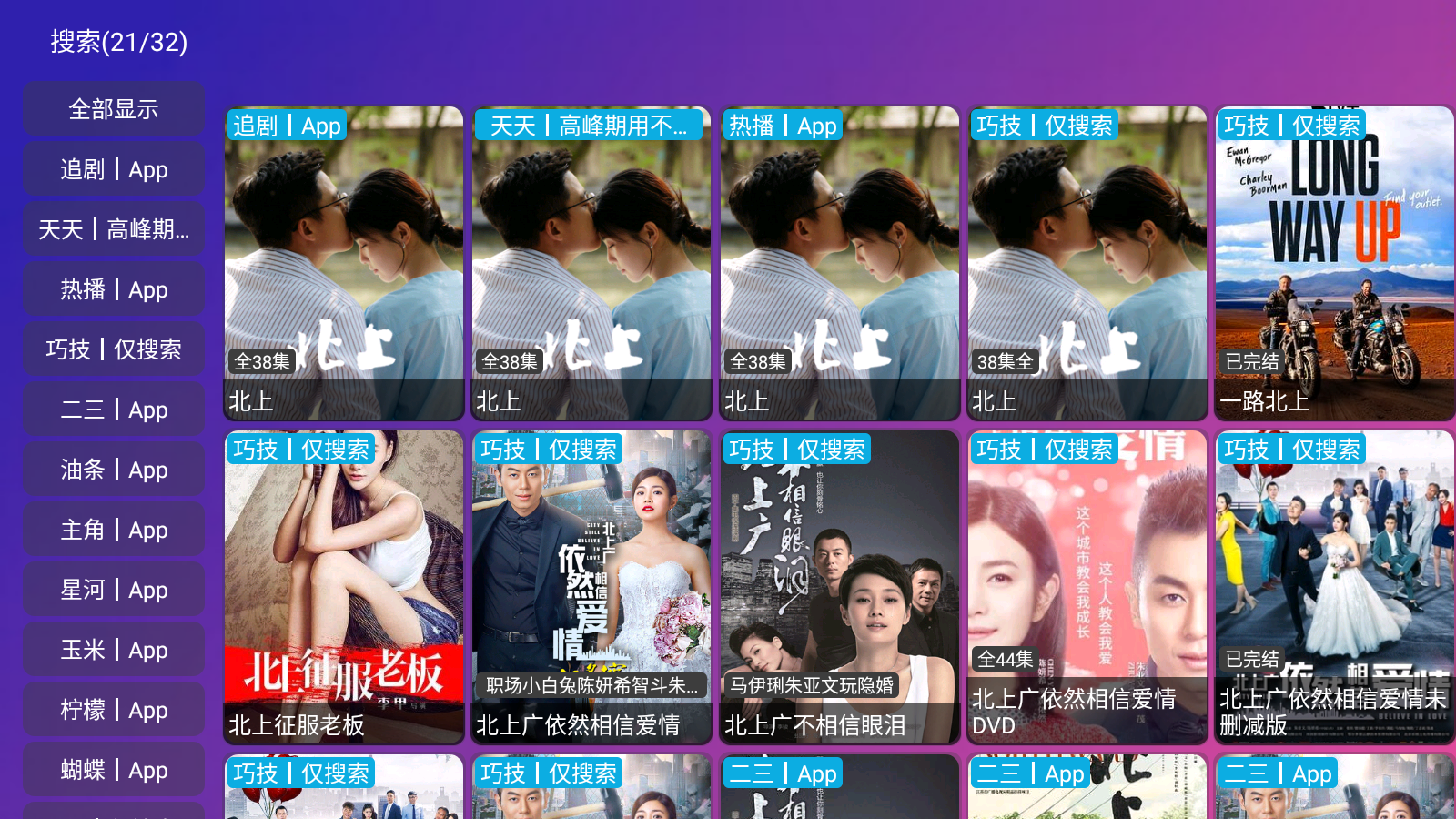
Task: Choose the 油条 | App source
Action: [x=114, y=470]
